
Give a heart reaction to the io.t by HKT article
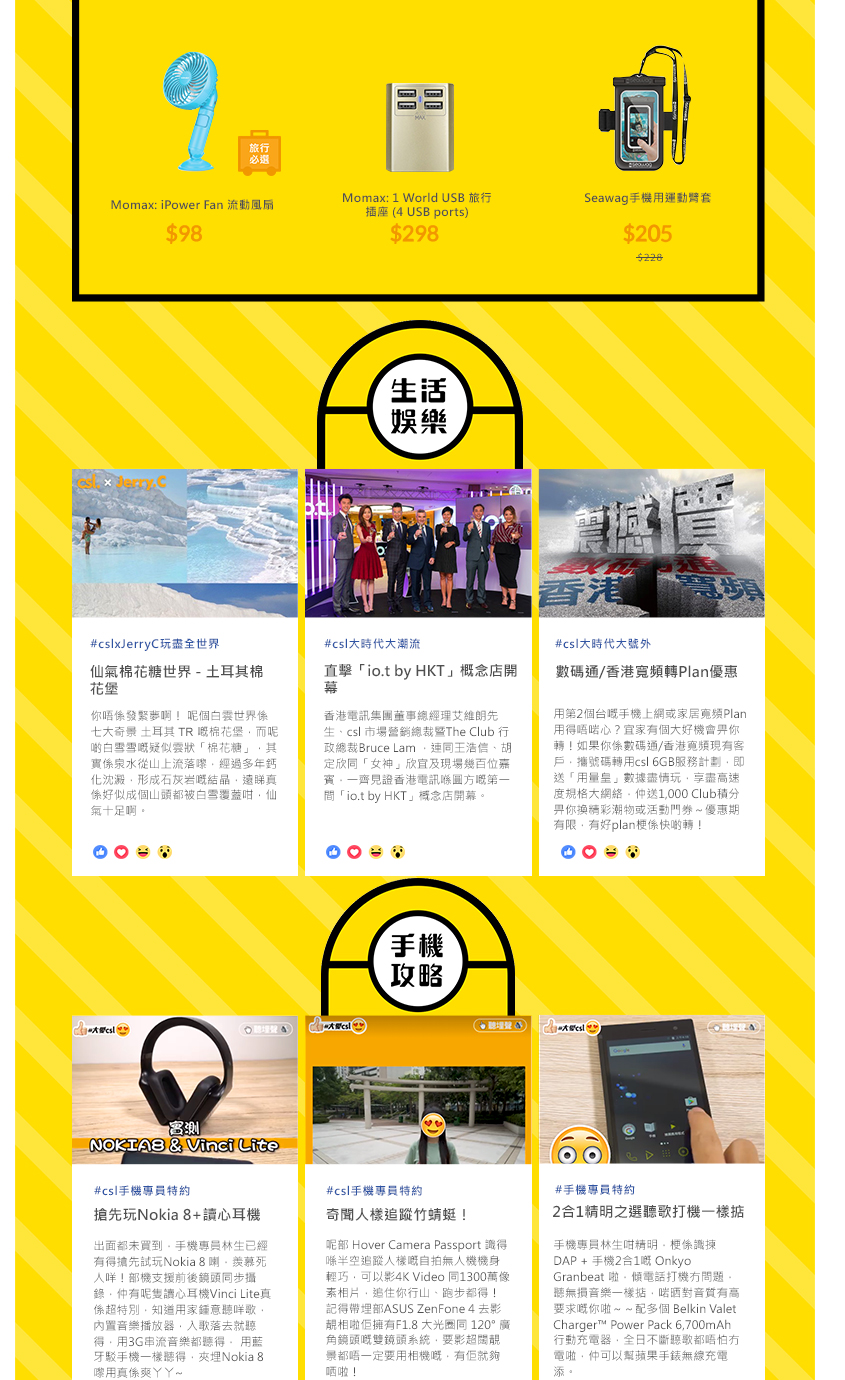(x=354, y=852)
